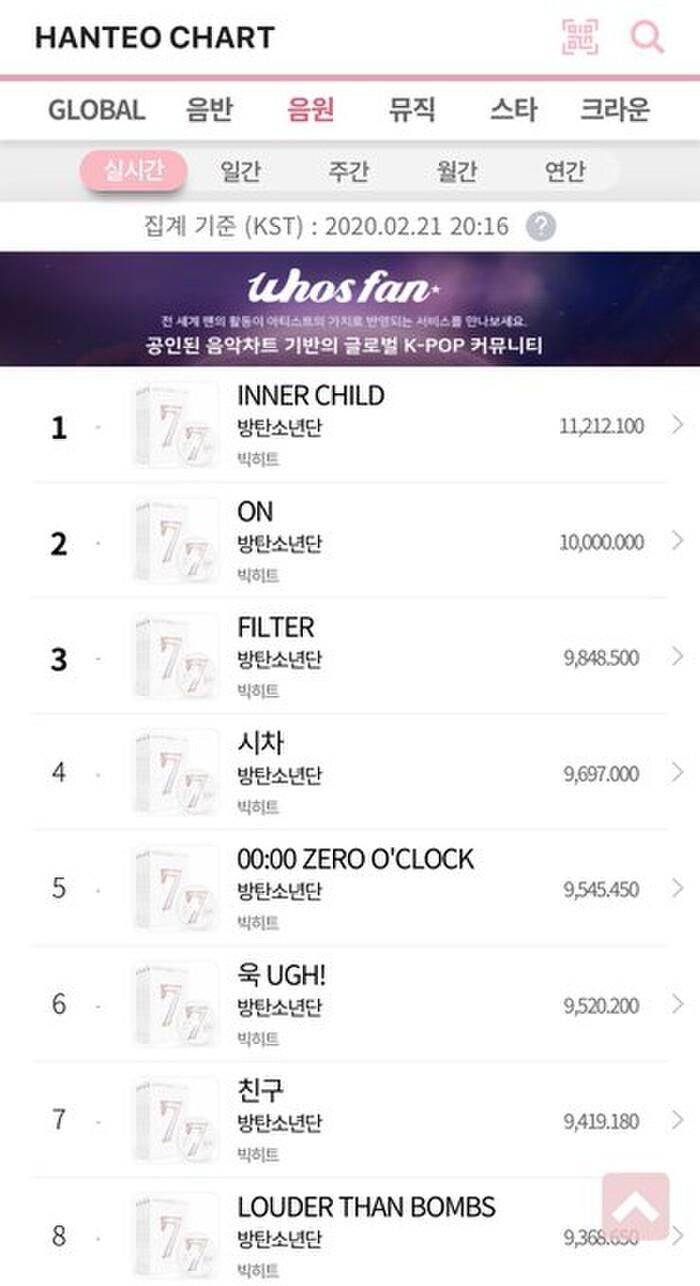Open the Whosfan banner
Image resolution: width=700 pixels, height=1286 pixels.
350,309
